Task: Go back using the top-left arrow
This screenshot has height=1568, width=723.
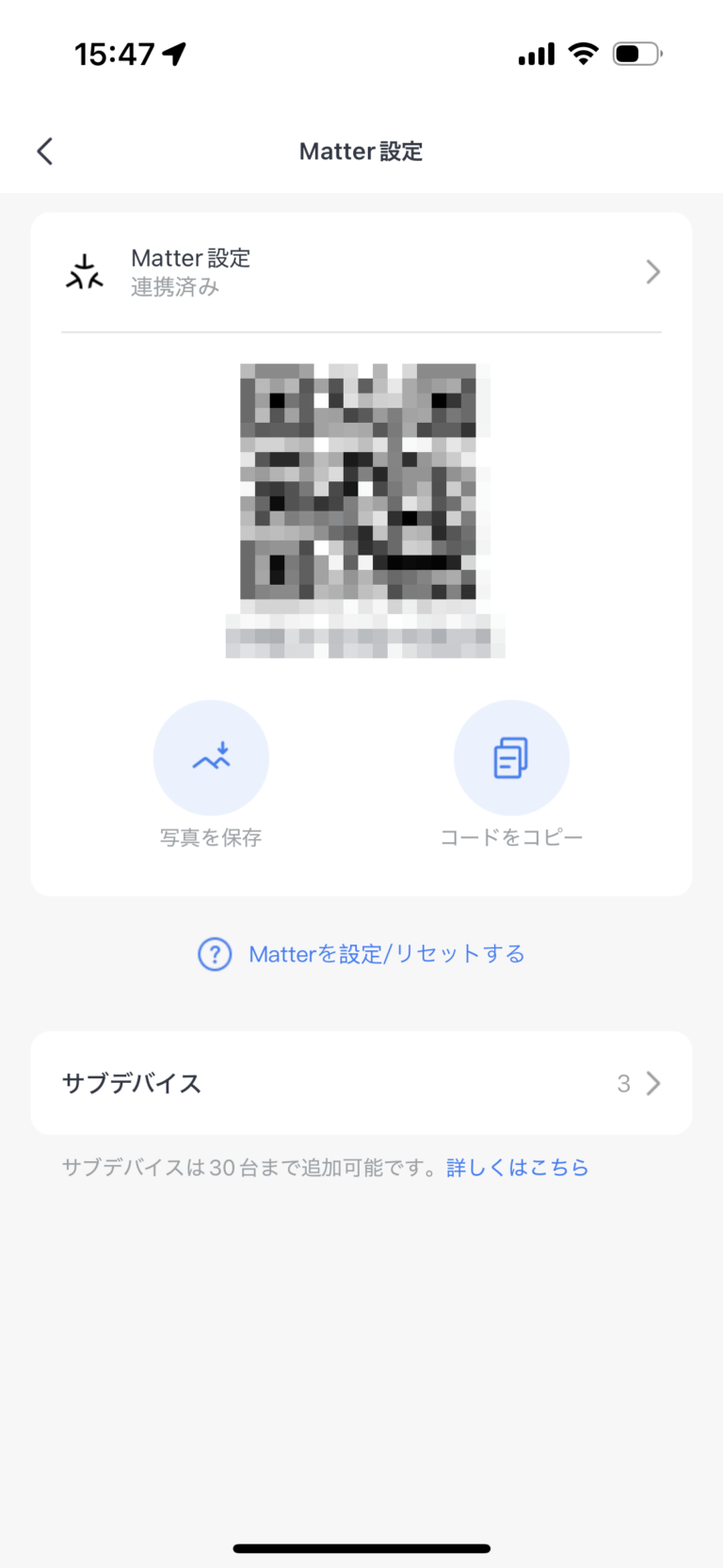Action: (x=44, y=152)
